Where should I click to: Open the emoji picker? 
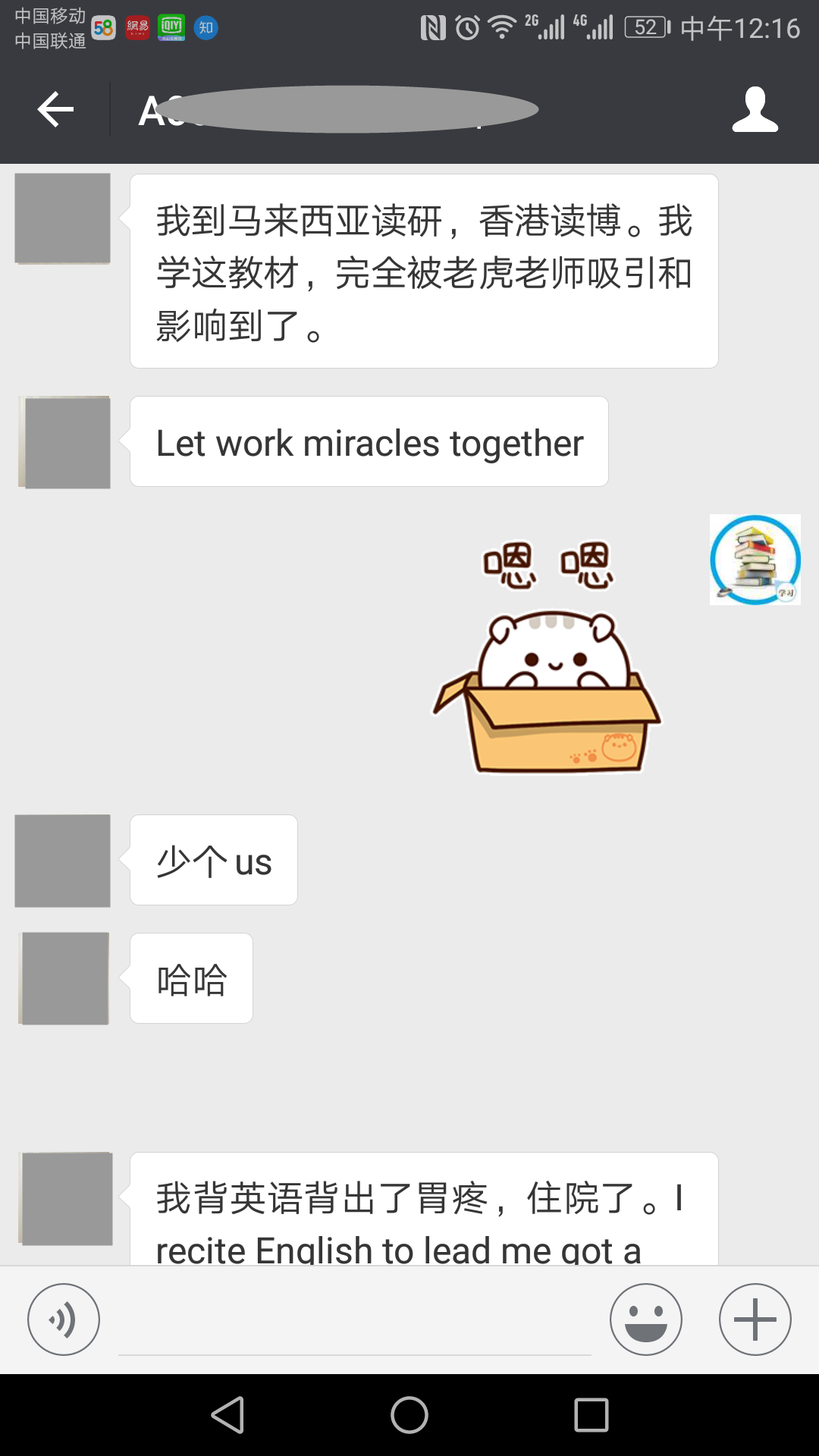645,1319
